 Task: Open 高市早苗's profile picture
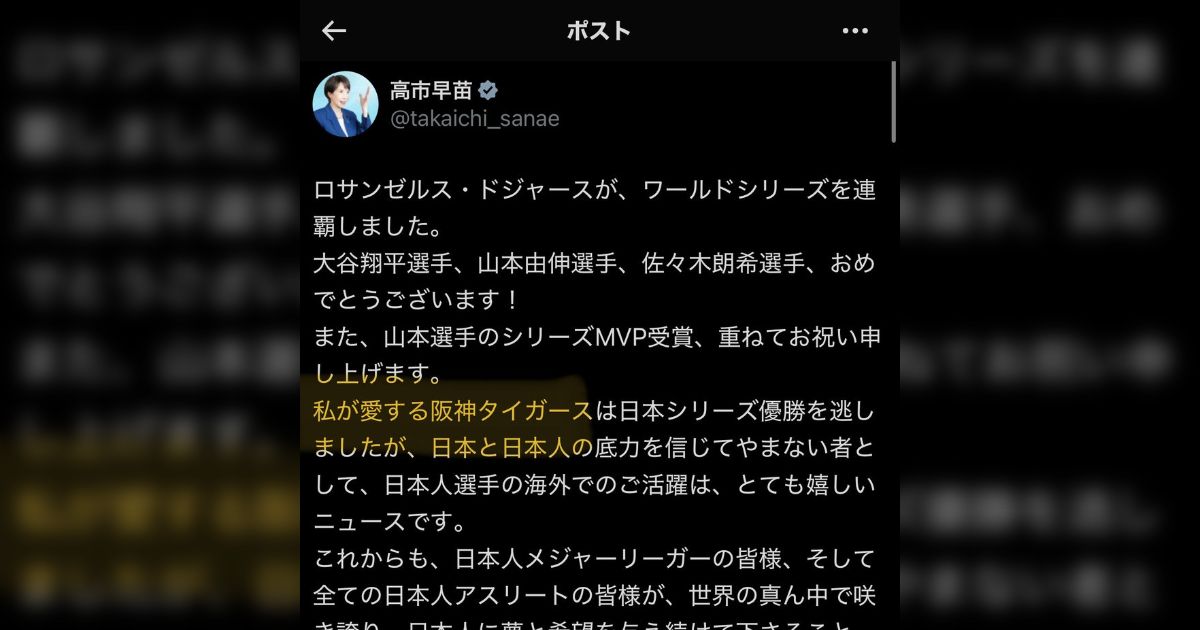(x=346, y=105)
